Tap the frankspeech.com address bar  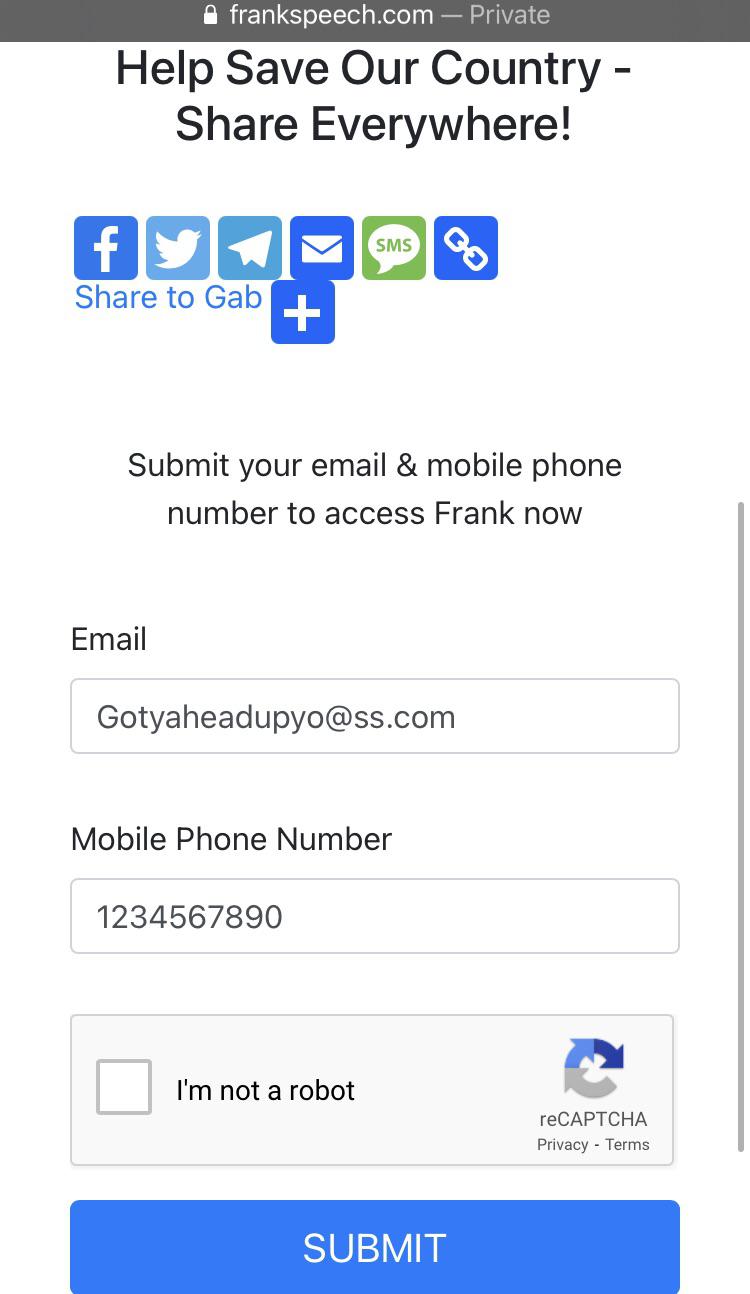click(x=375, y=15)
